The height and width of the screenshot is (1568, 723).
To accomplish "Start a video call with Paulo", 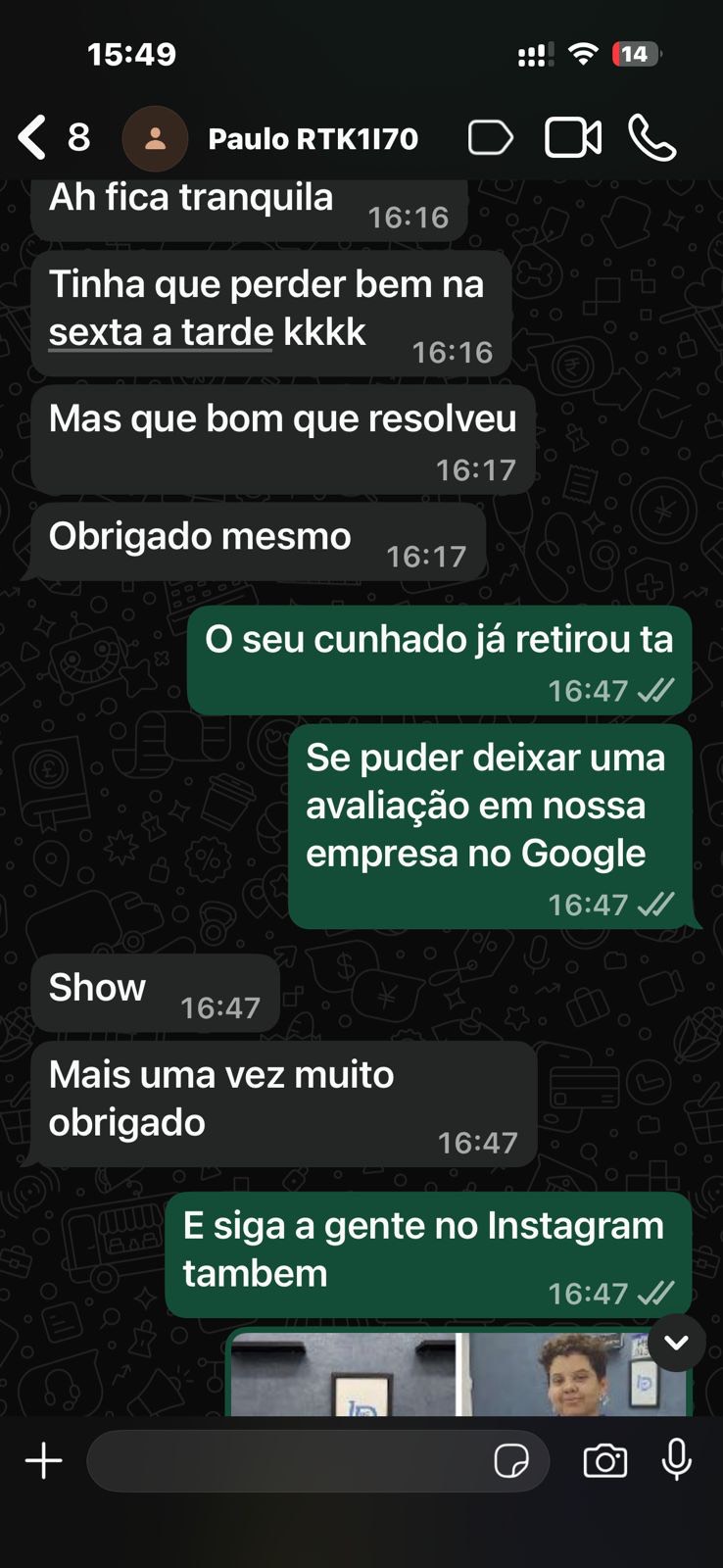I will (572, 138).
